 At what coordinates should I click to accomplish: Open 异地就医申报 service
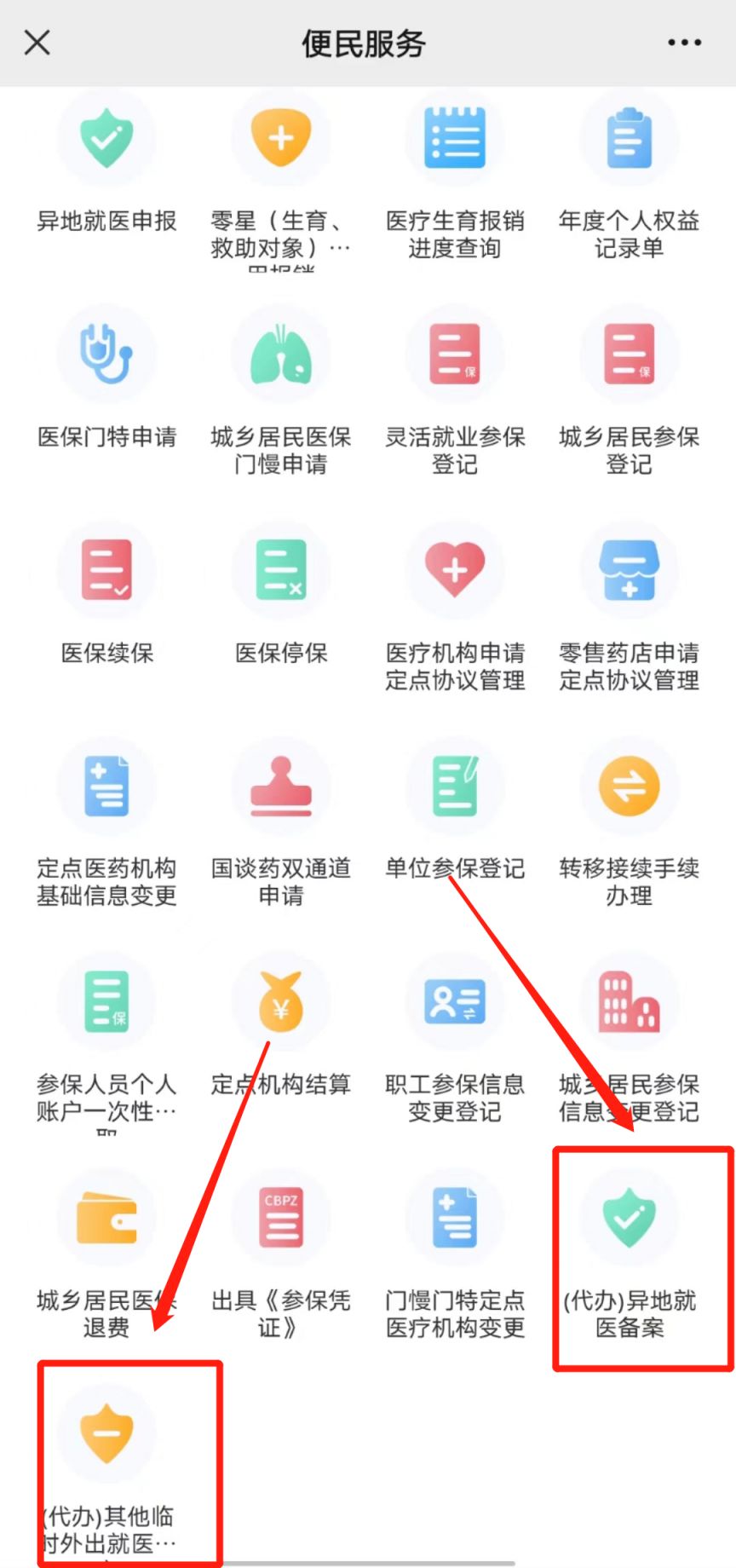coord(106,138)
